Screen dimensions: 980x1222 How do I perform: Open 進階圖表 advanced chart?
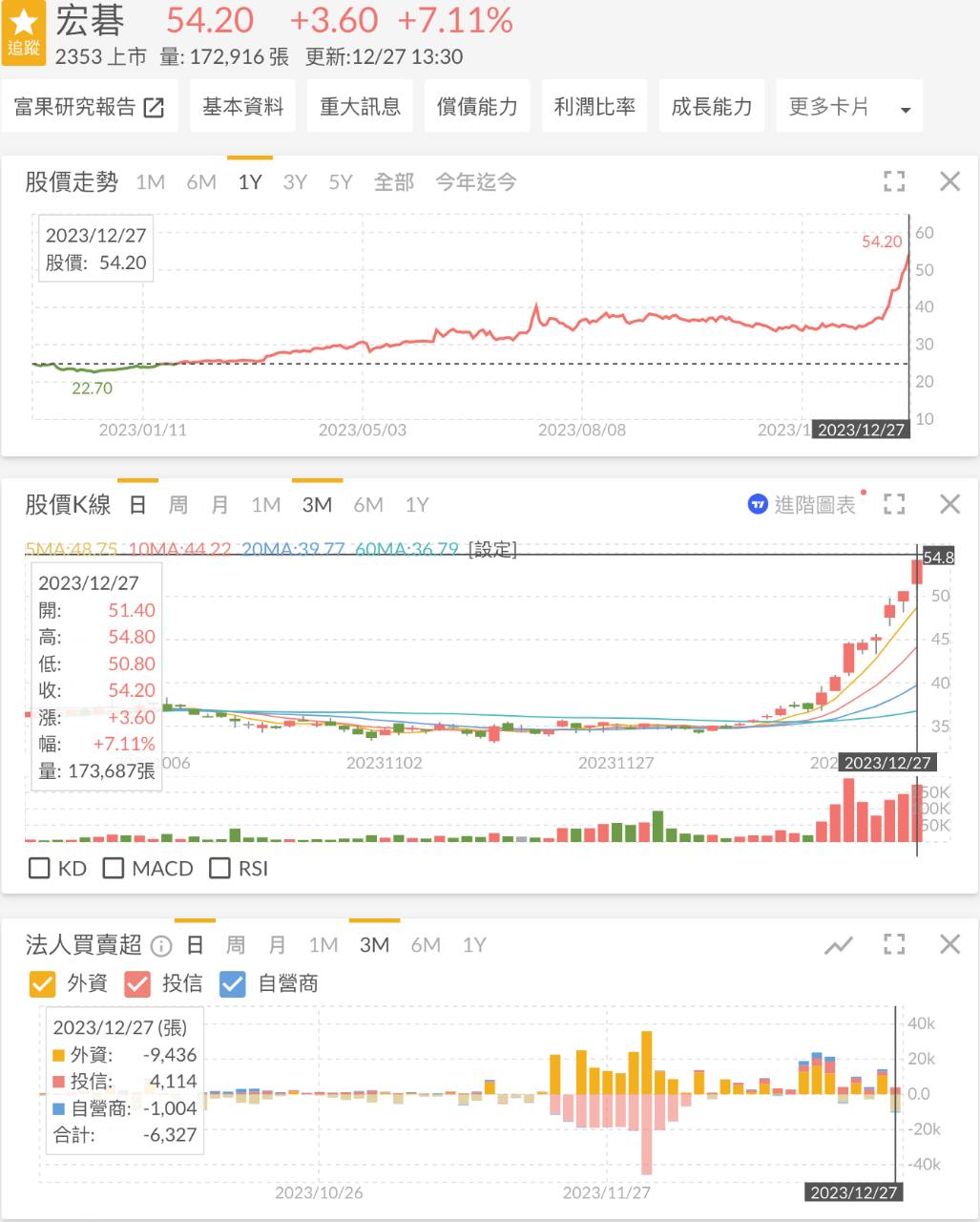pos(803,504)
